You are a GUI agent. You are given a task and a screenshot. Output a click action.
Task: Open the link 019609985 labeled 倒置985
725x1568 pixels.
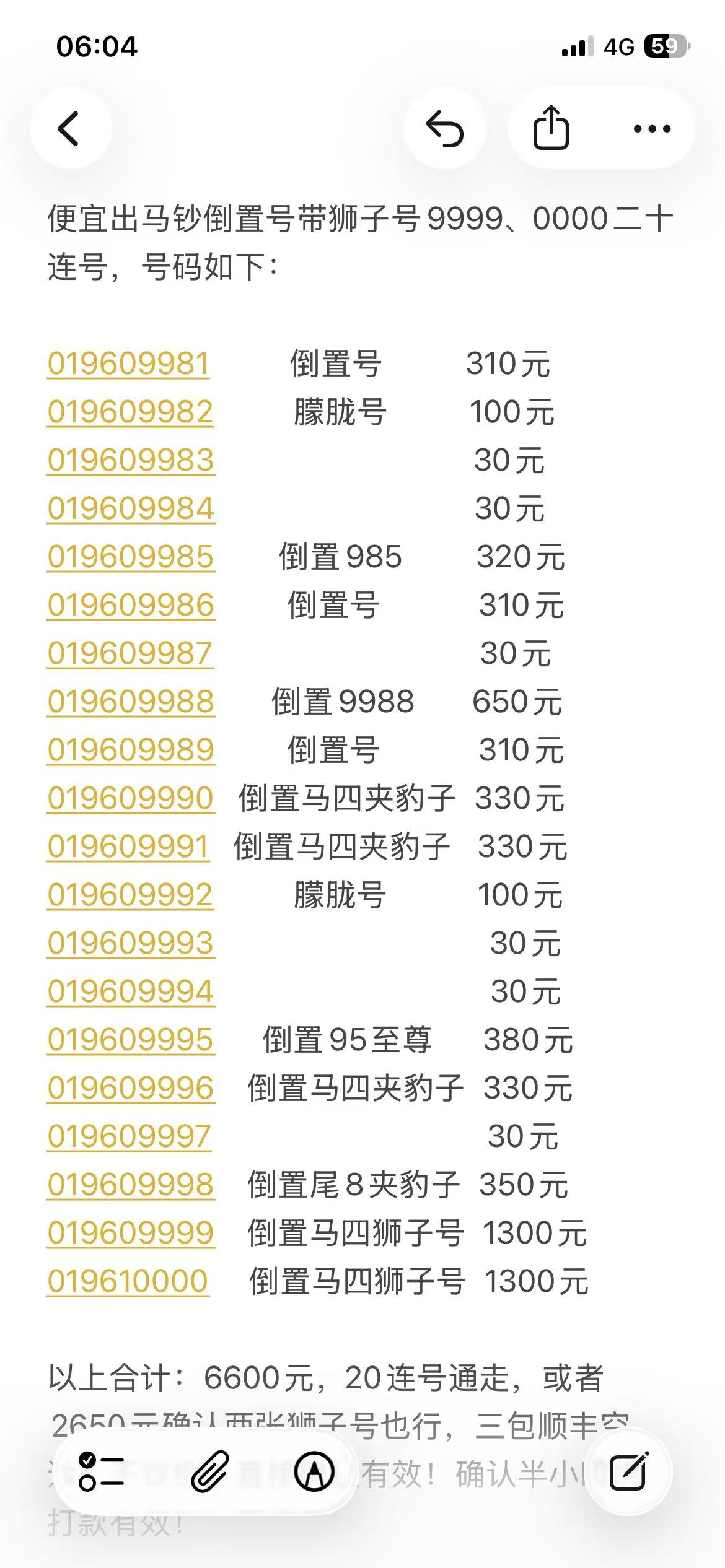pyautogui.click(x=130, y=558)
